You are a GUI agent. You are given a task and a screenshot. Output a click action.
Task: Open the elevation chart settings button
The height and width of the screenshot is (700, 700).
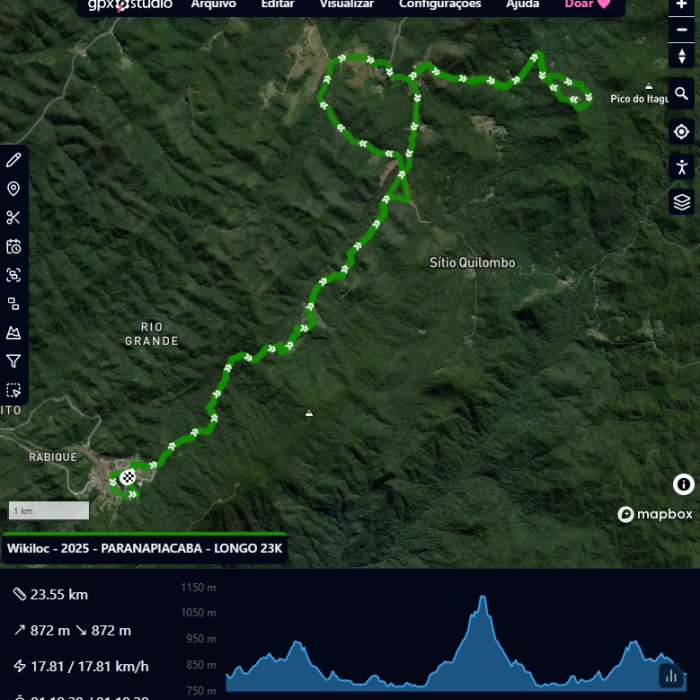click(669, 675)
